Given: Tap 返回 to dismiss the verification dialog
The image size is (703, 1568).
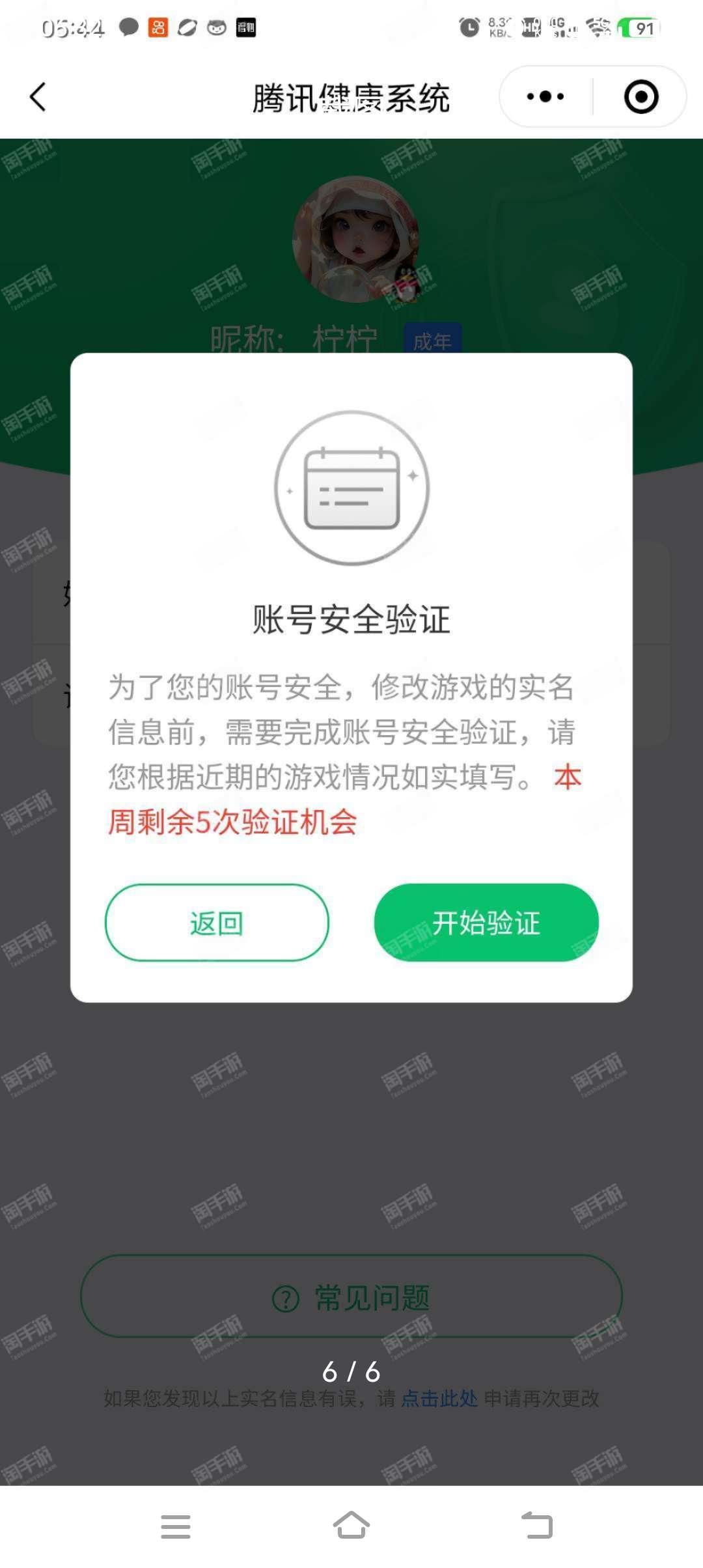Looking at the screenshot, I should (217, 922).
